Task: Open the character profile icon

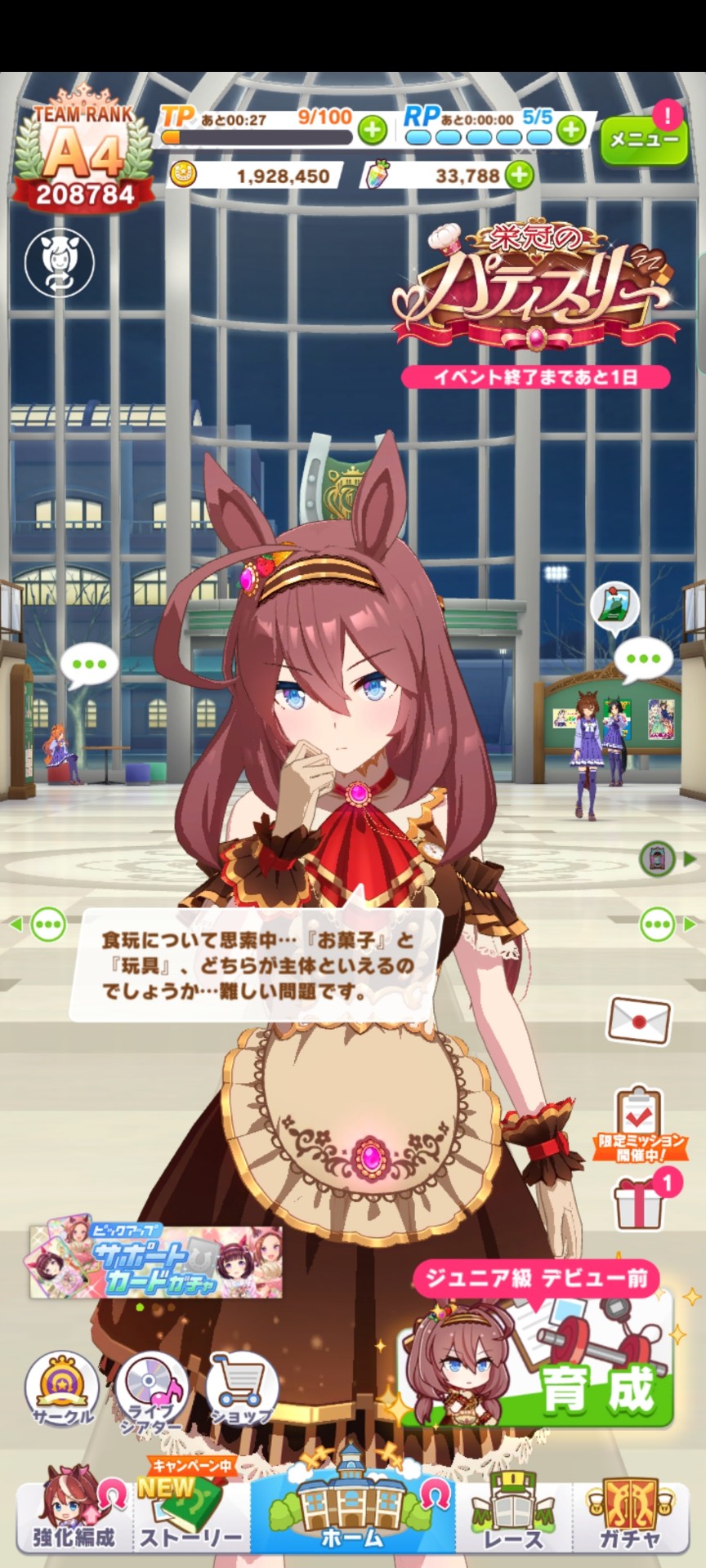Action: click(x=59, y=263)
